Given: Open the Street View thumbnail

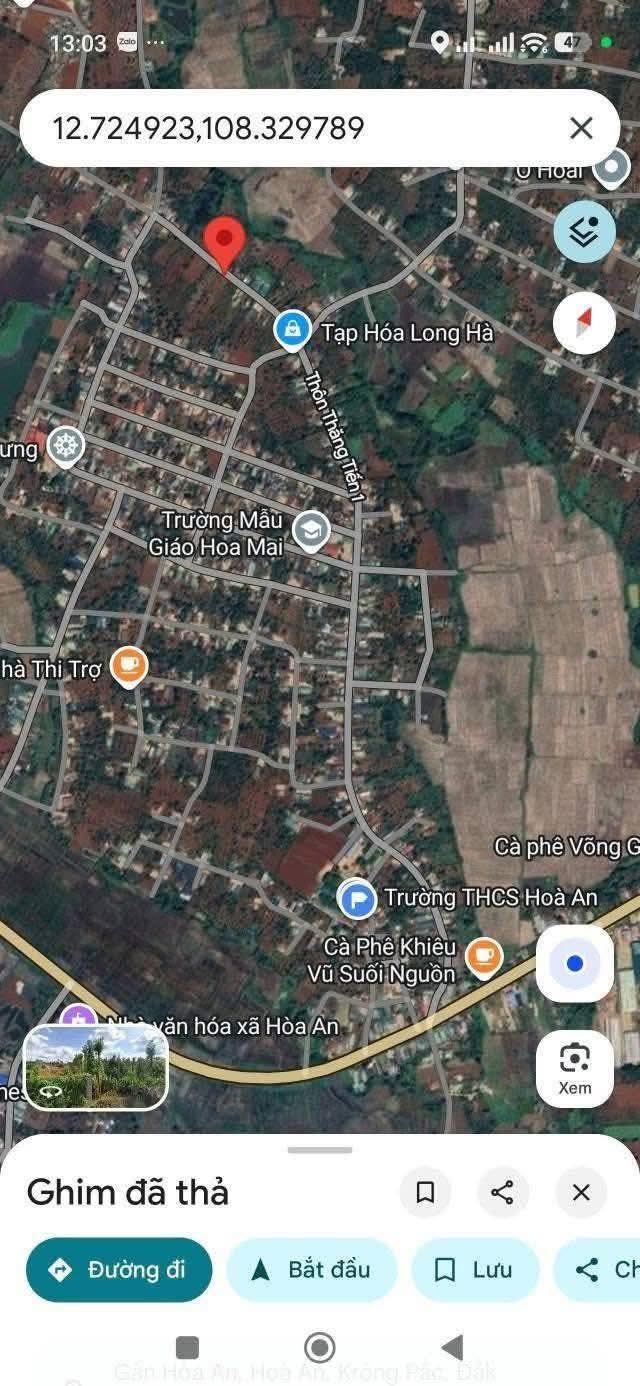Looking at the screenshot, I should pyautogui.click(x=96, y=1067).
